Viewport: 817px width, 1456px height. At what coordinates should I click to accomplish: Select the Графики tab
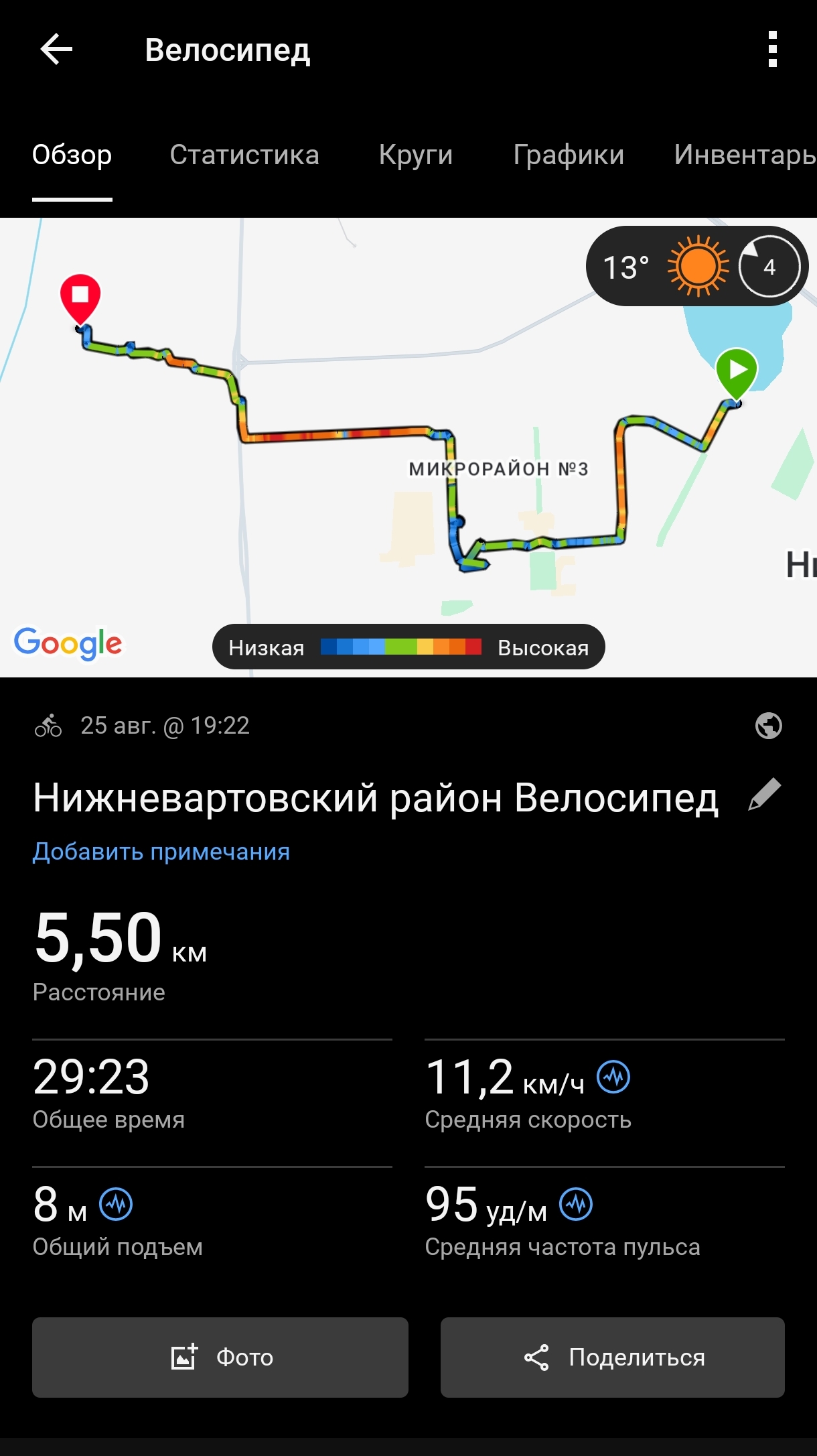569,155
